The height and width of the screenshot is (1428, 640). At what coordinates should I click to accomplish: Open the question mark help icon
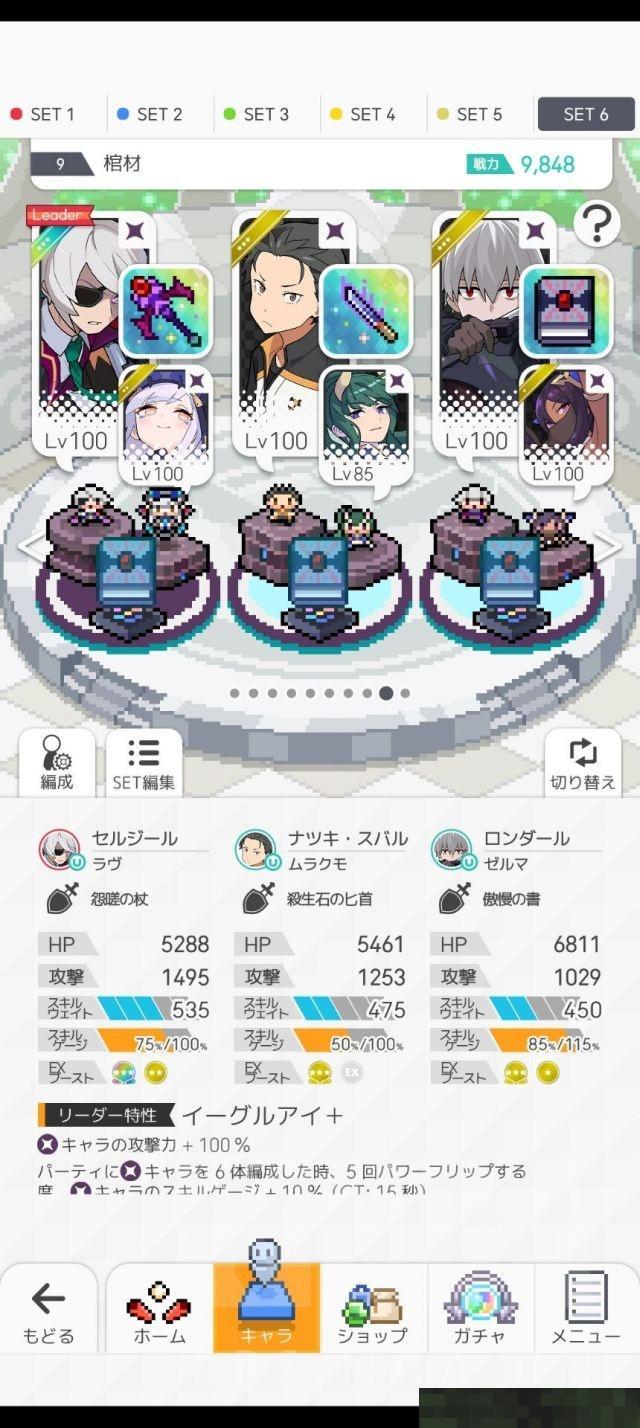(x=597, y=225)
